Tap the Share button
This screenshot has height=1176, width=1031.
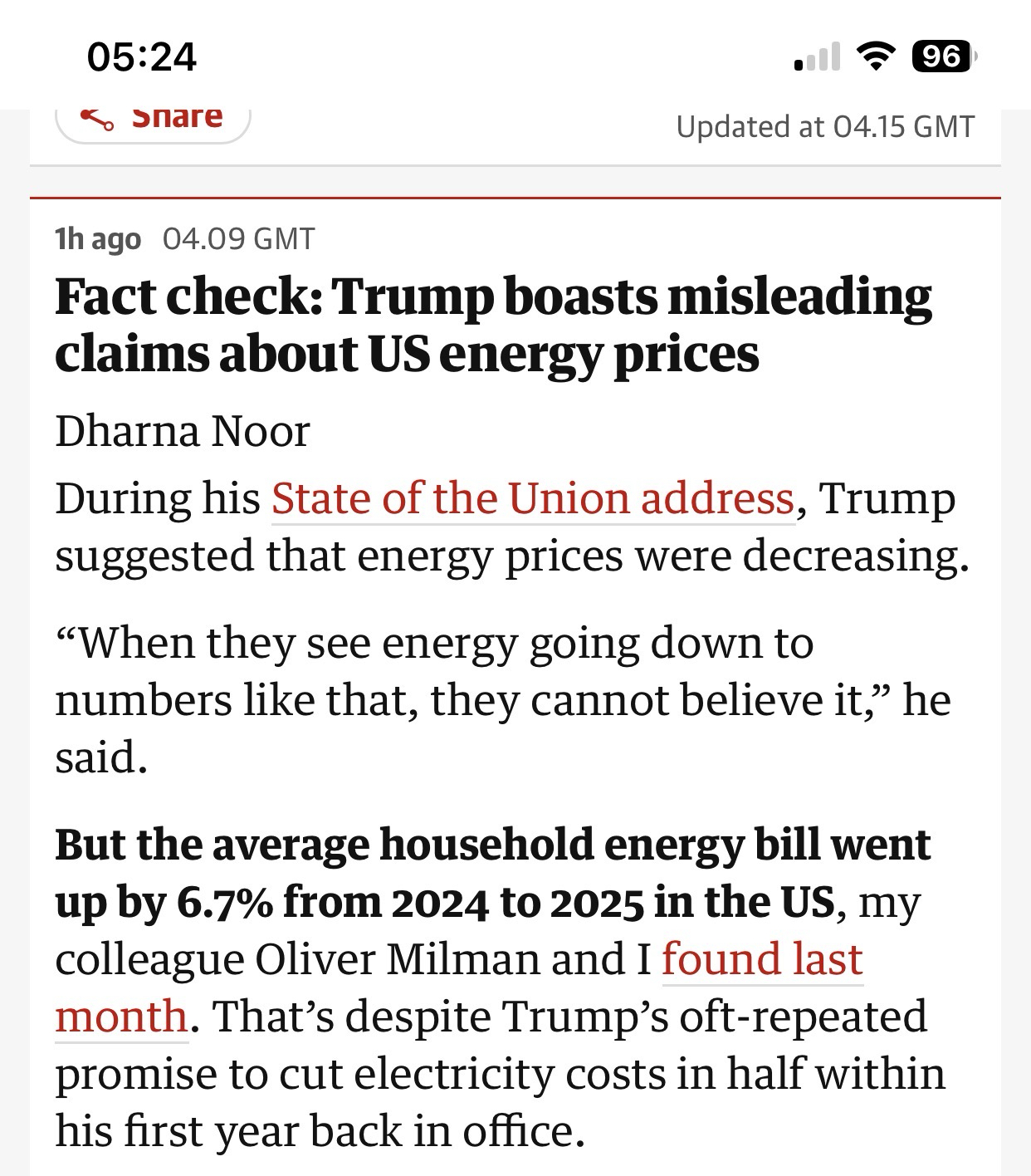point(153,119)
